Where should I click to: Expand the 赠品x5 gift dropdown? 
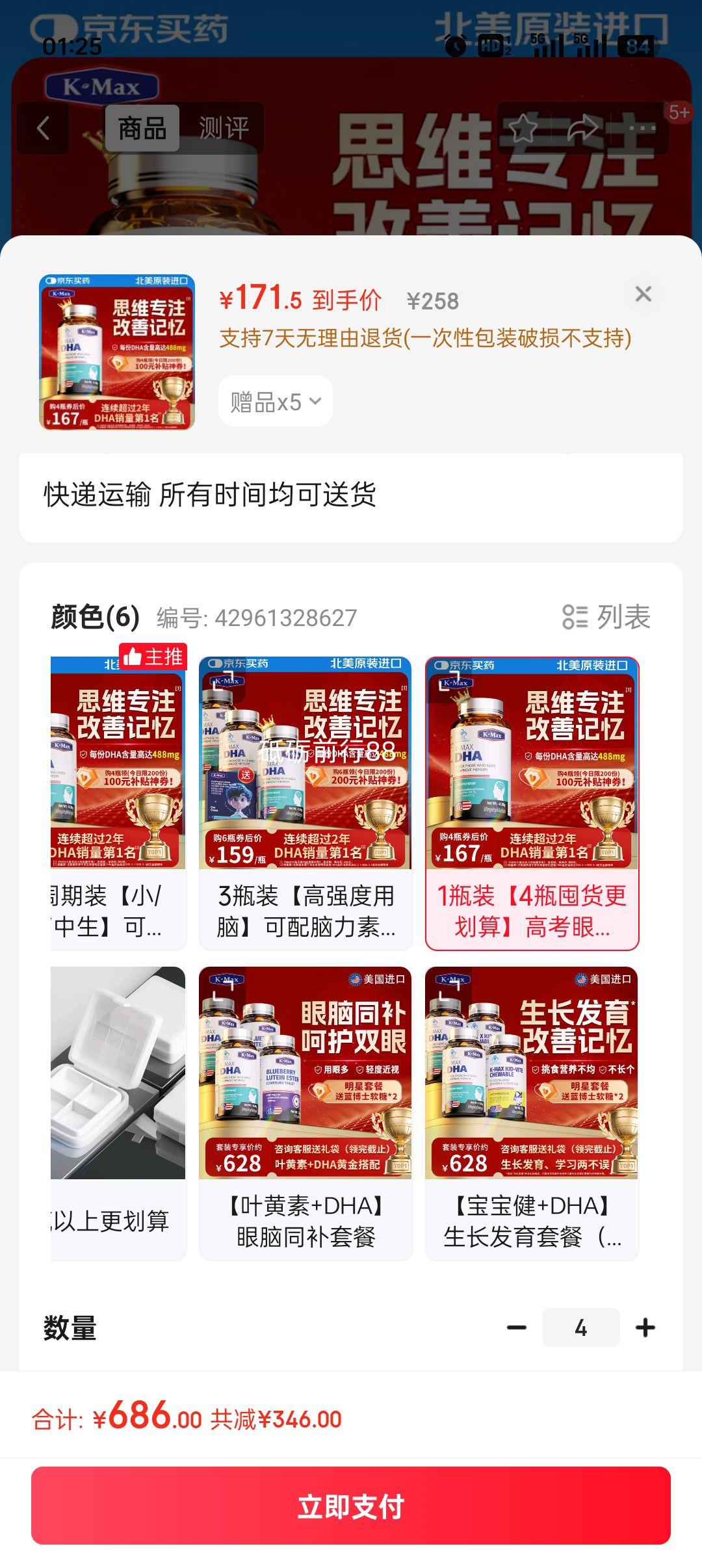coord(276,402)
